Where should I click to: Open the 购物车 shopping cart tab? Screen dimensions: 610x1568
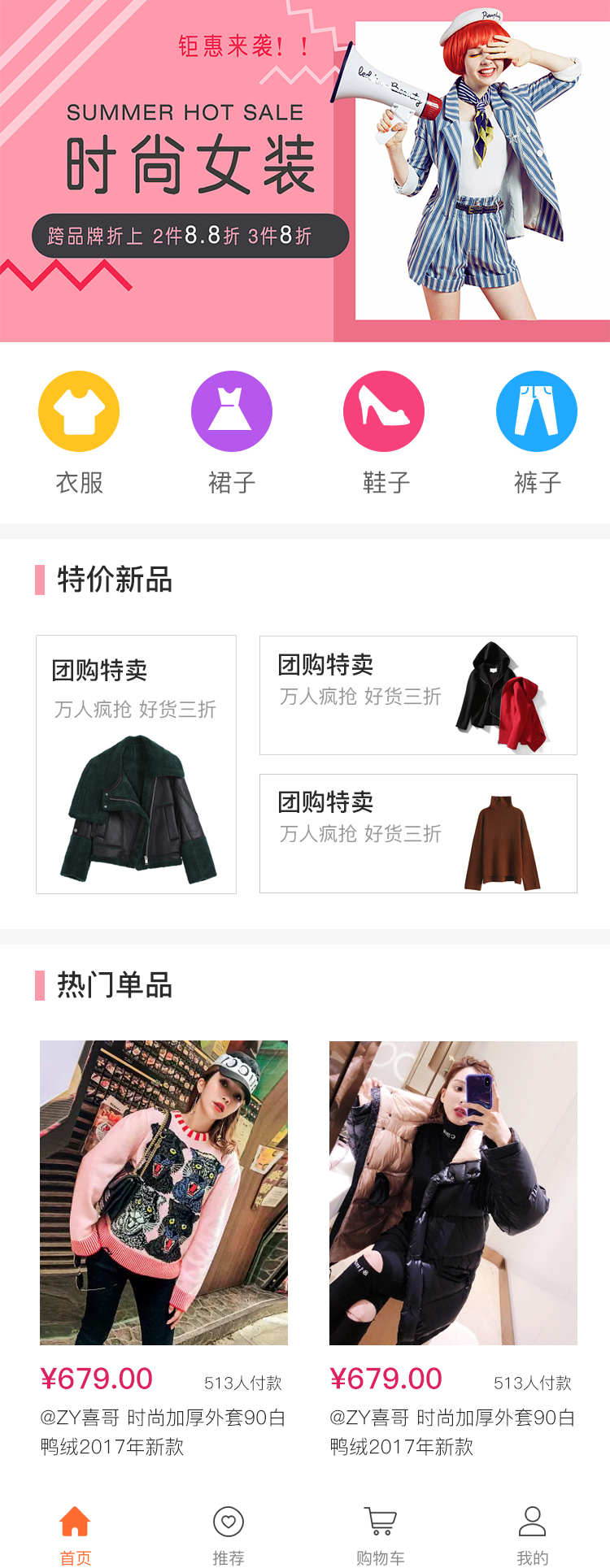pos(381,1533)
